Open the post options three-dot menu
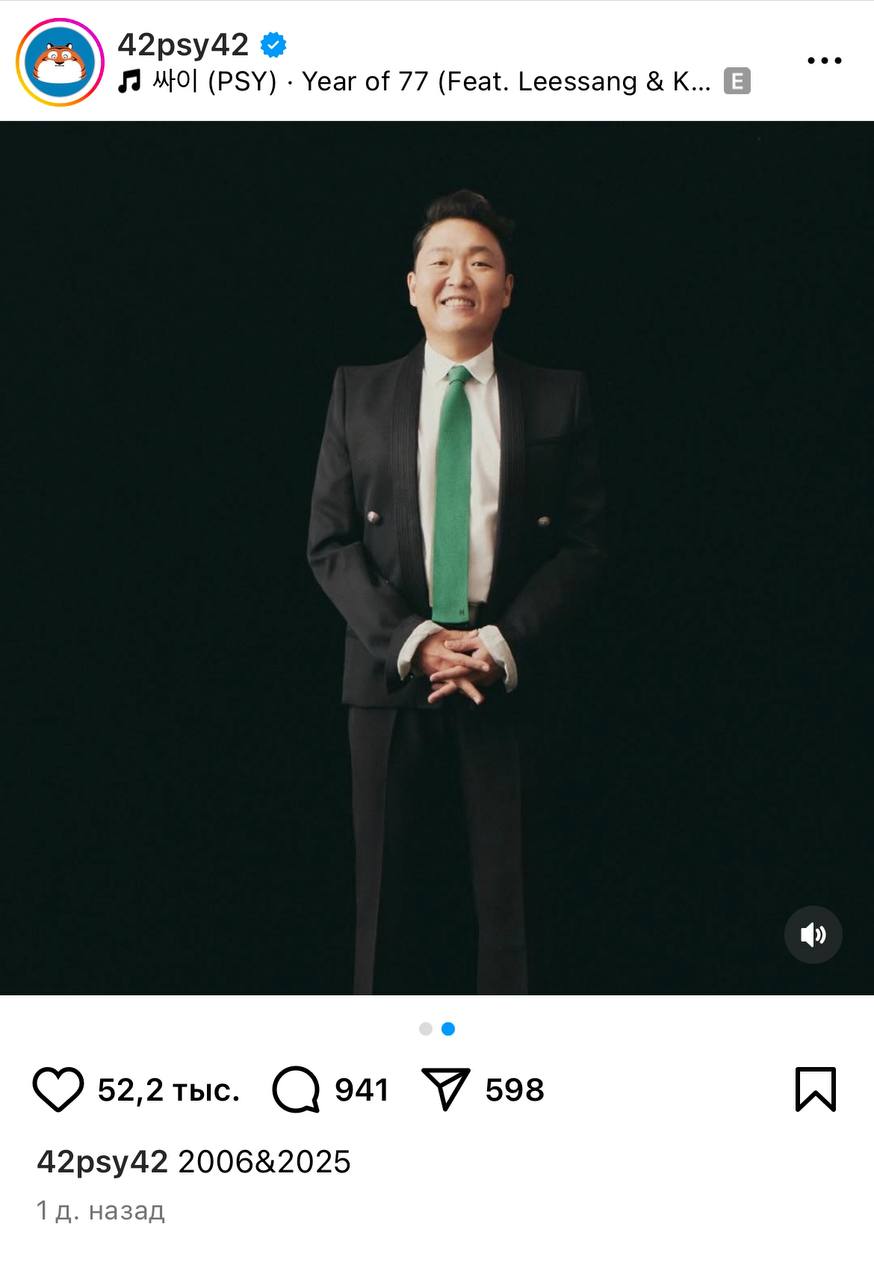Screen dimensions: 874x1280 (824, 60)
